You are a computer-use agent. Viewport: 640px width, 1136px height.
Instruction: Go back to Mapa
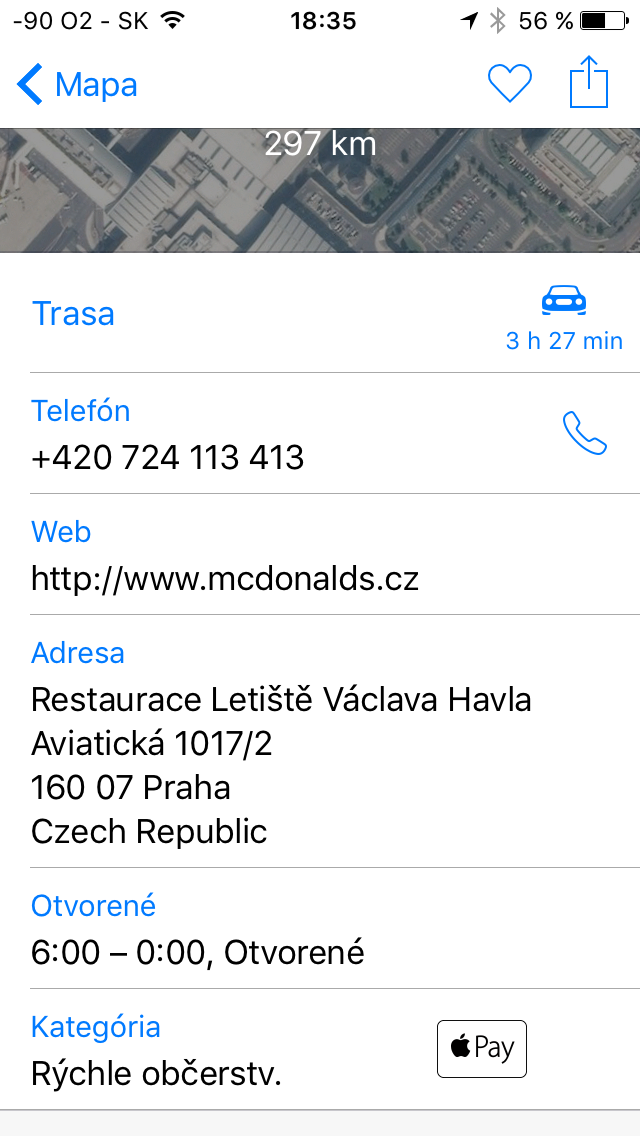coord(78,85)
